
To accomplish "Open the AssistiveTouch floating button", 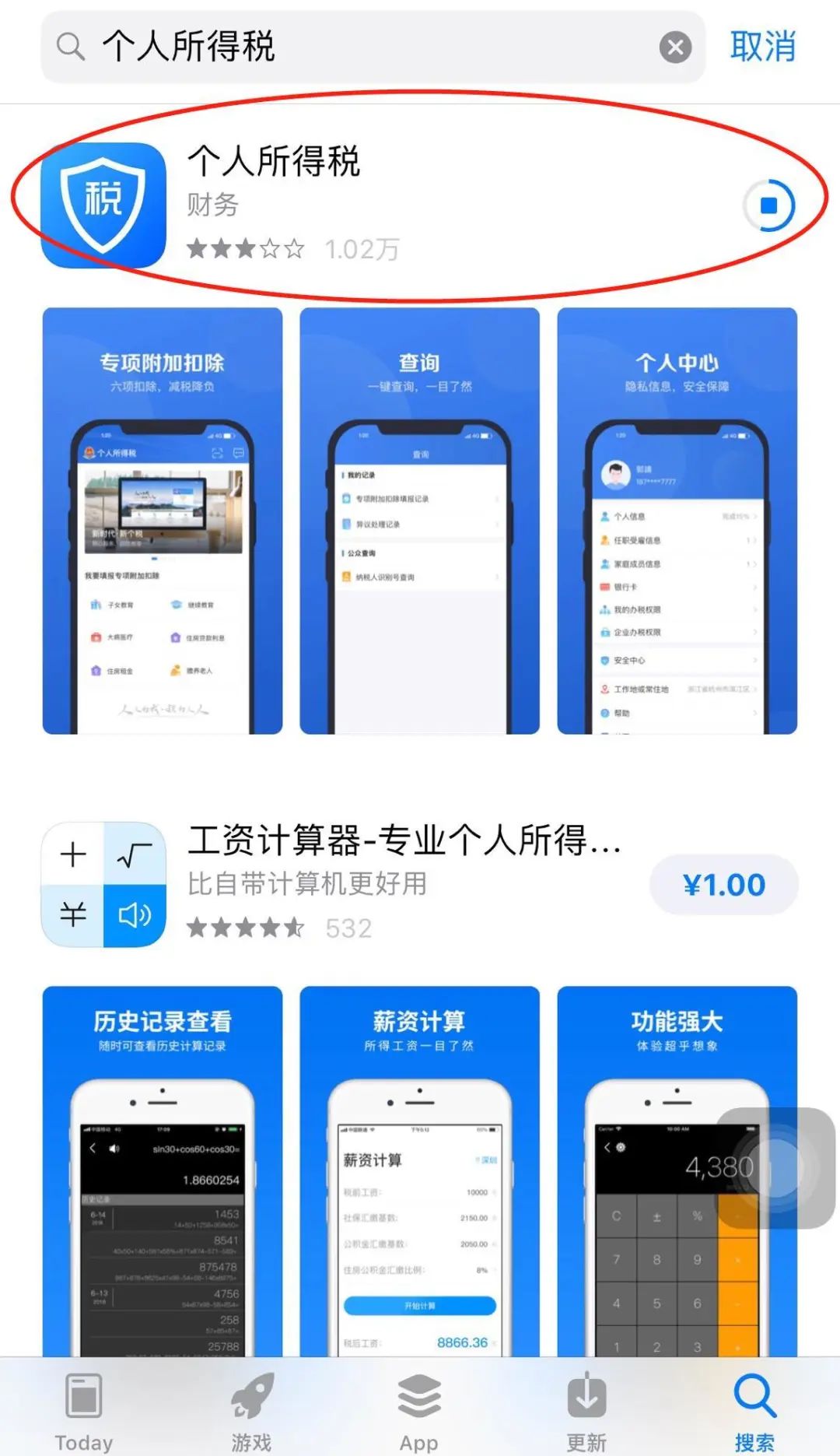I will 775,1167.
